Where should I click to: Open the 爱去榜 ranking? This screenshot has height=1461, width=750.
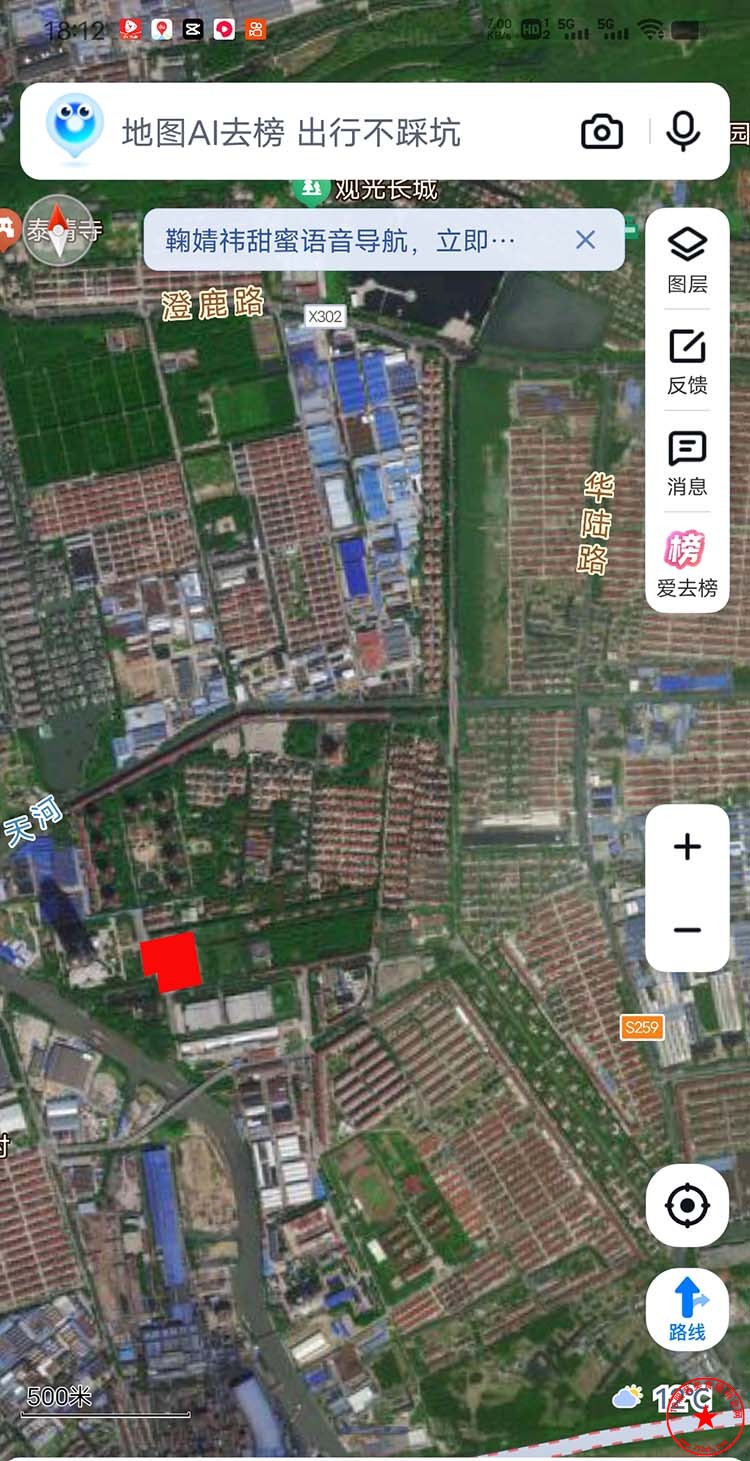tap(687, 565)
